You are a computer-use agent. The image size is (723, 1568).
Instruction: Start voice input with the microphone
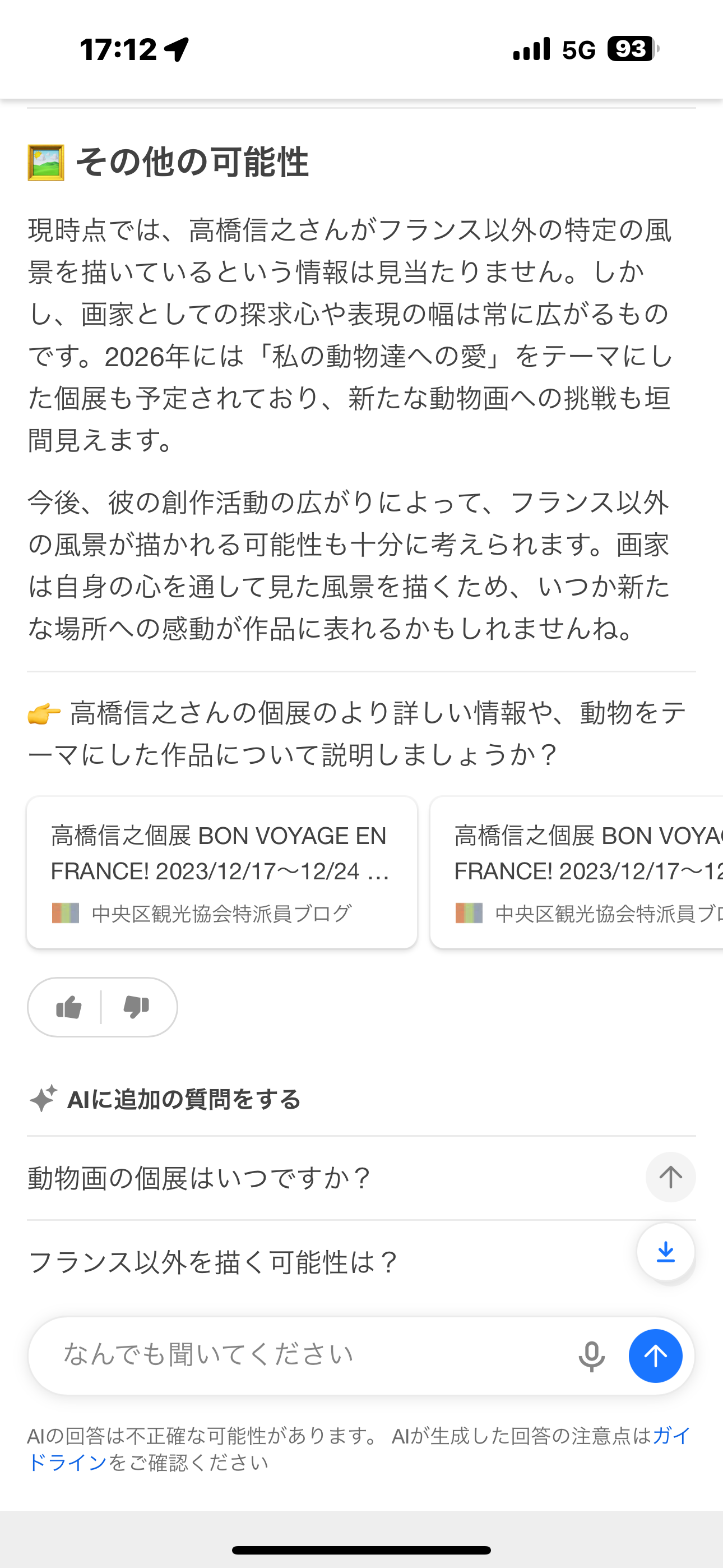(591, 1356)
